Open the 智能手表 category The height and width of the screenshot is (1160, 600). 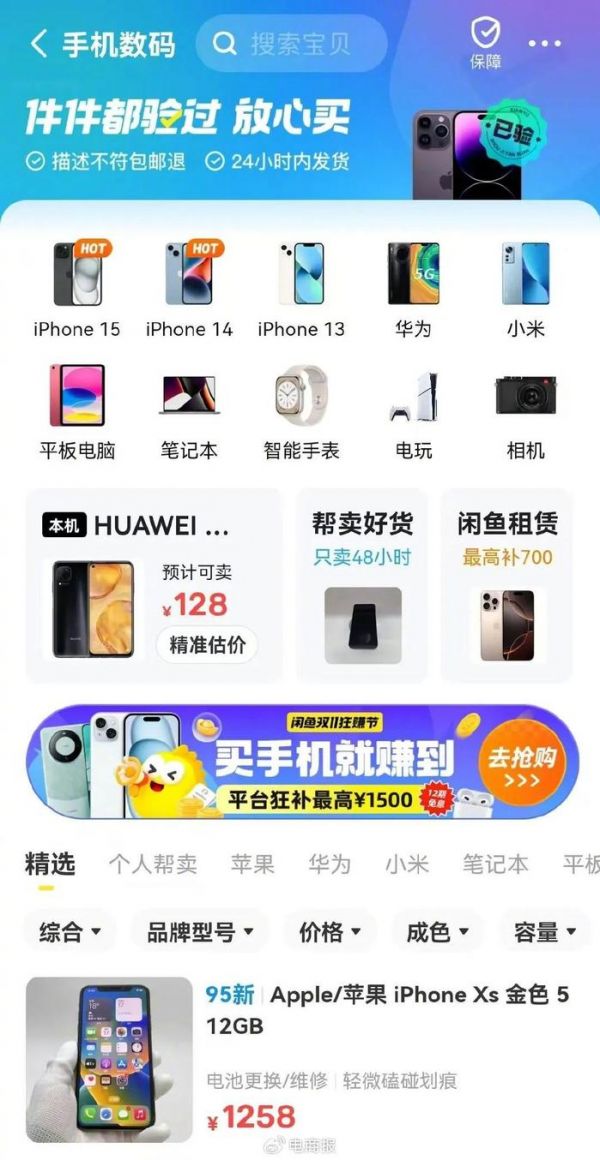click(301, 412)
